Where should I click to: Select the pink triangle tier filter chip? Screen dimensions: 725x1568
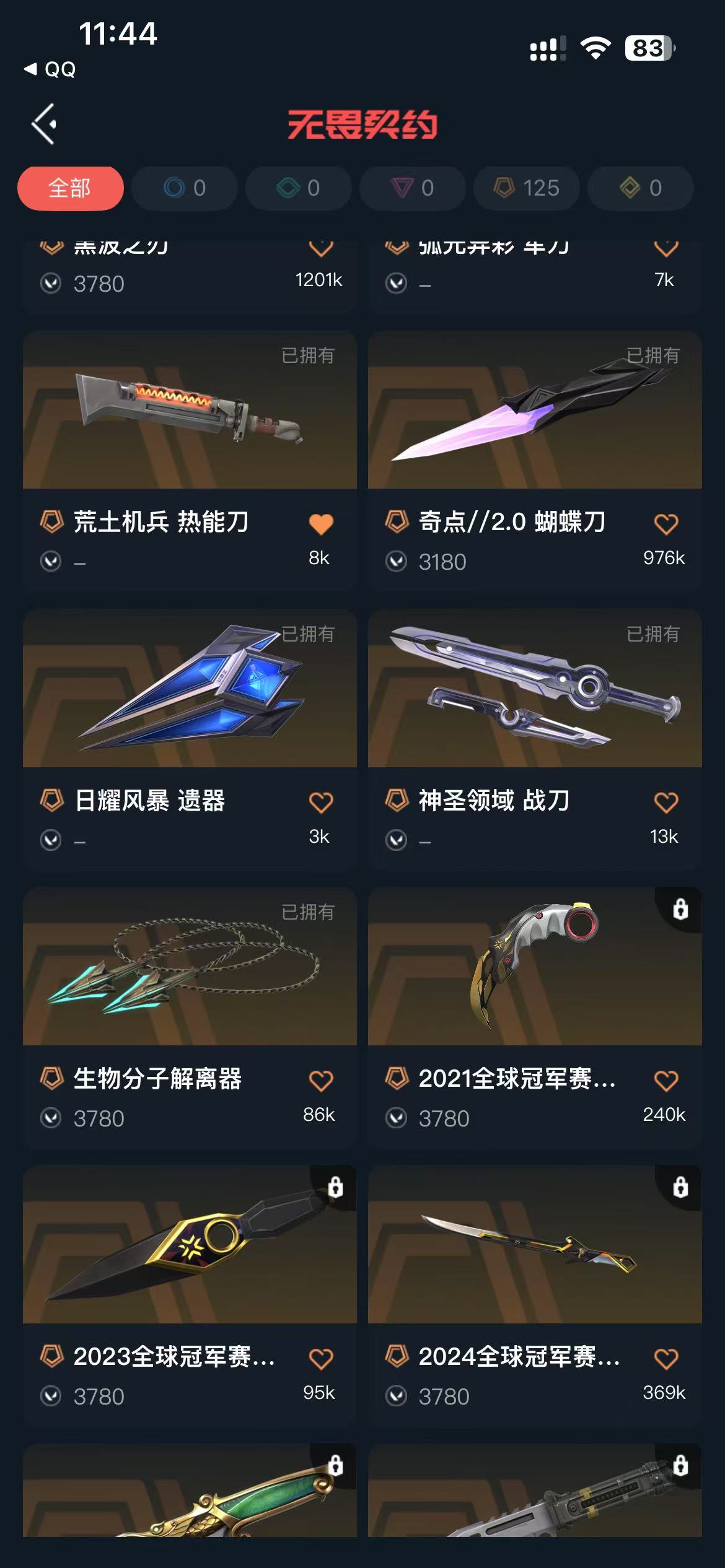412,188
